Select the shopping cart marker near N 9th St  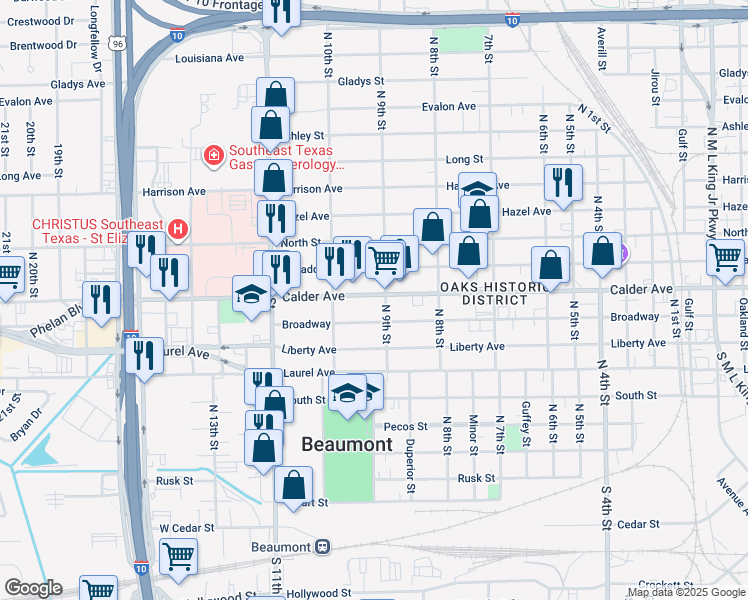384,260
